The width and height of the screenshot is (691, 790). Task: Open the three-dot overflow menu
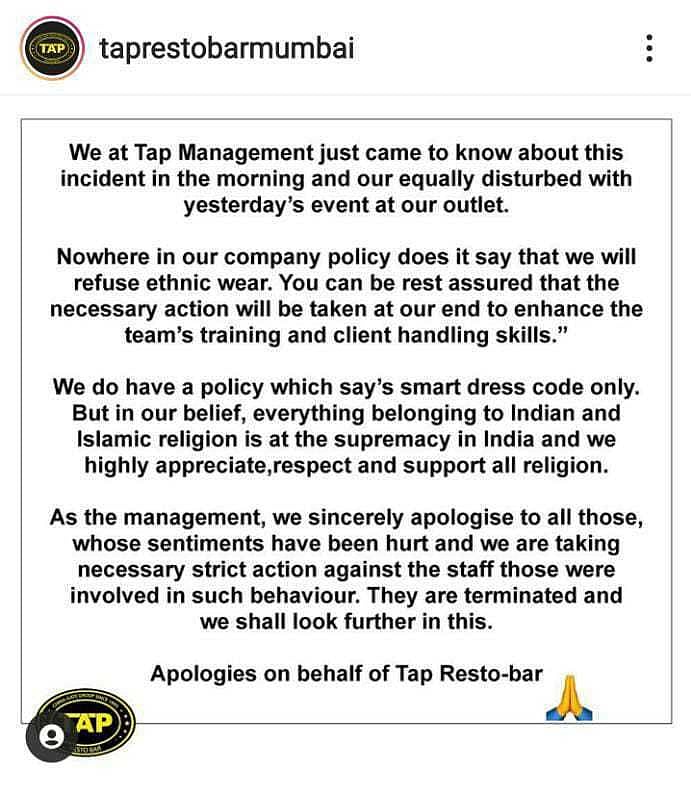649,48
